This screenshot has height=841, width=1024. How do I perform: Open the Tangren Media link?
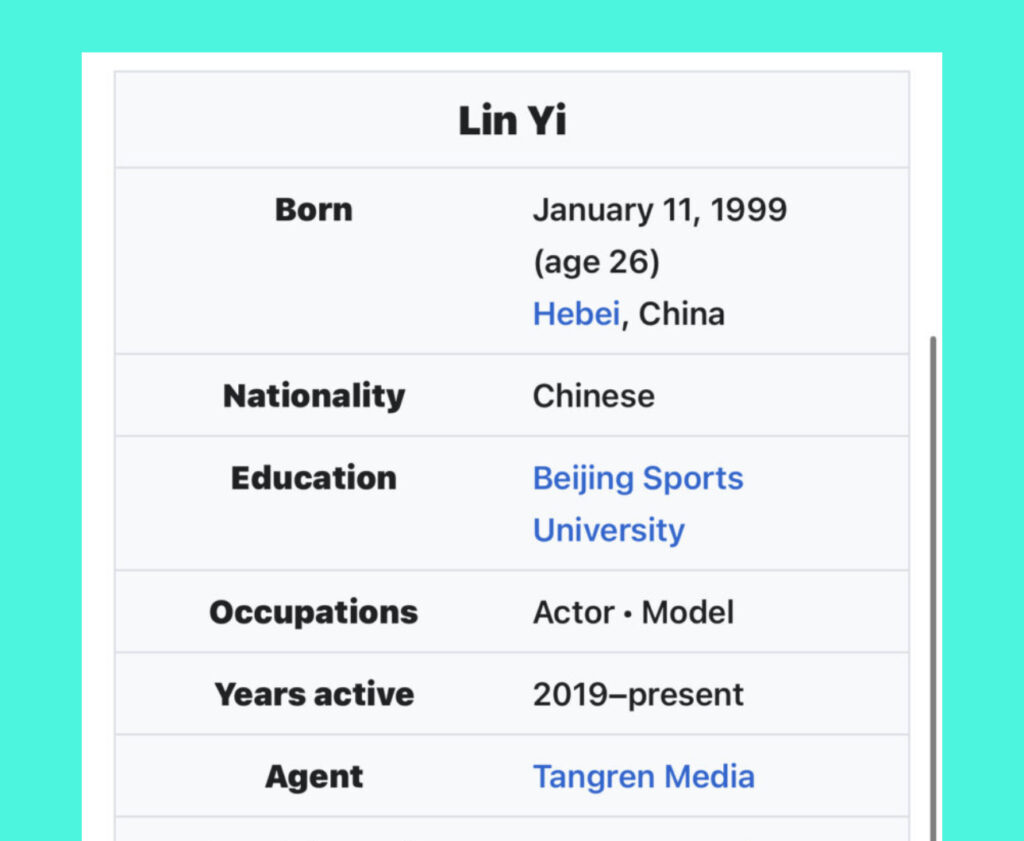tap(643, 777)
